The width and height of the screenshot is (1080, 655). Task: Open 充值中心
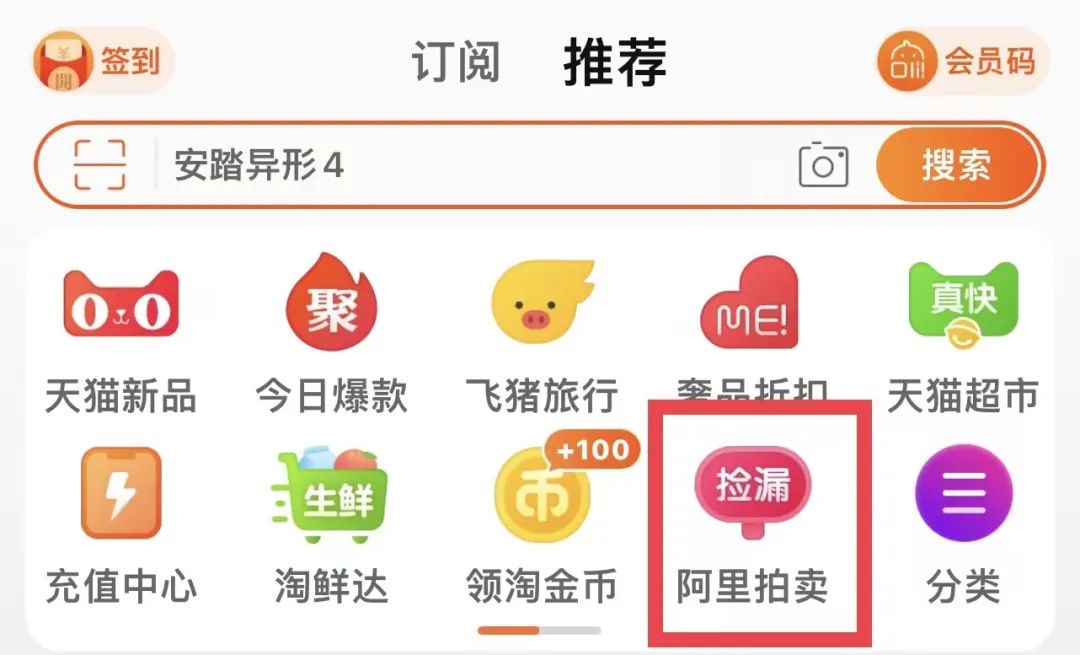pos(121,525)
